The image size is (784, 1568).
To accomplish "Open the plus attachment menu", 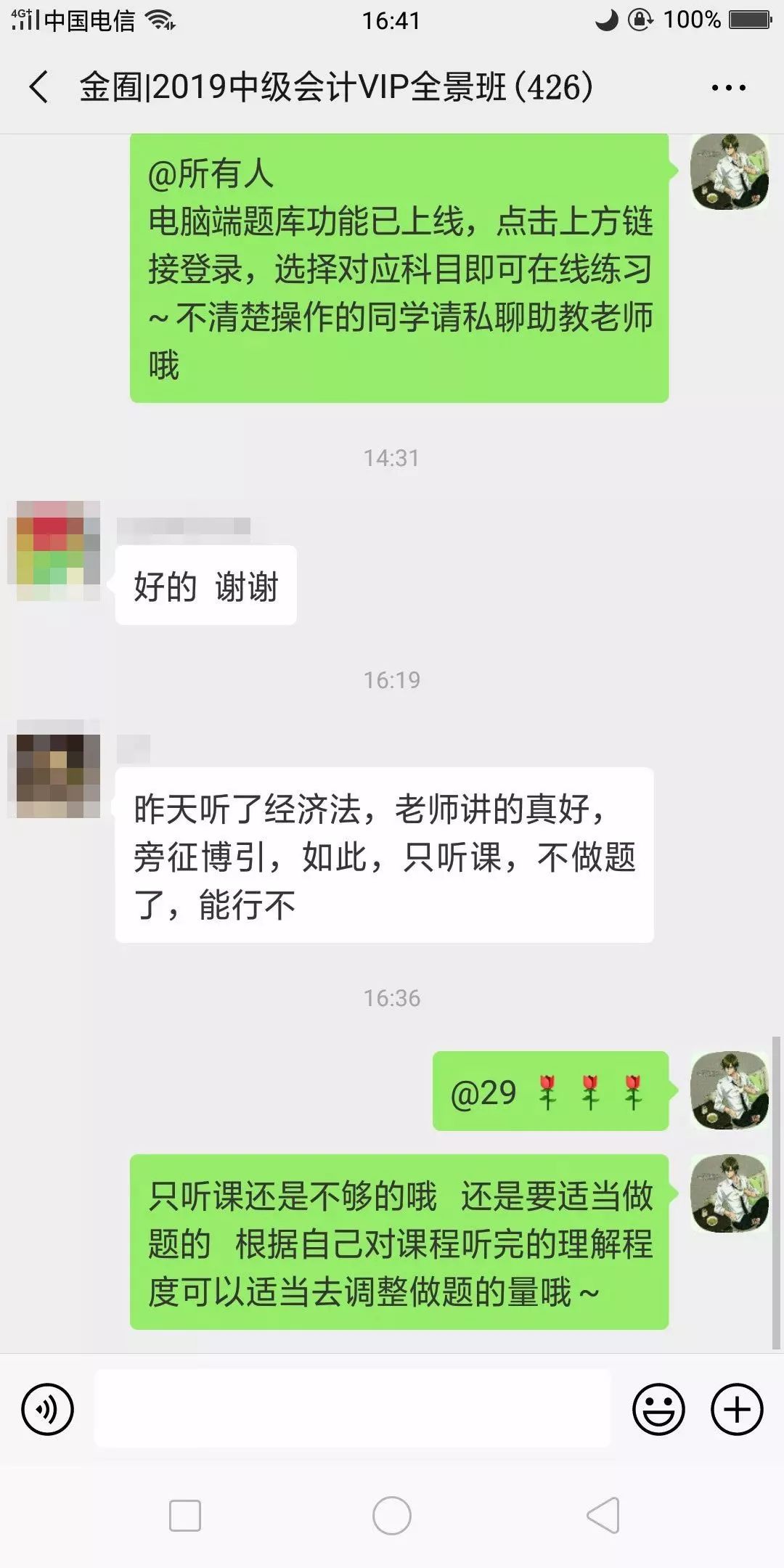I will [737, 1410].
